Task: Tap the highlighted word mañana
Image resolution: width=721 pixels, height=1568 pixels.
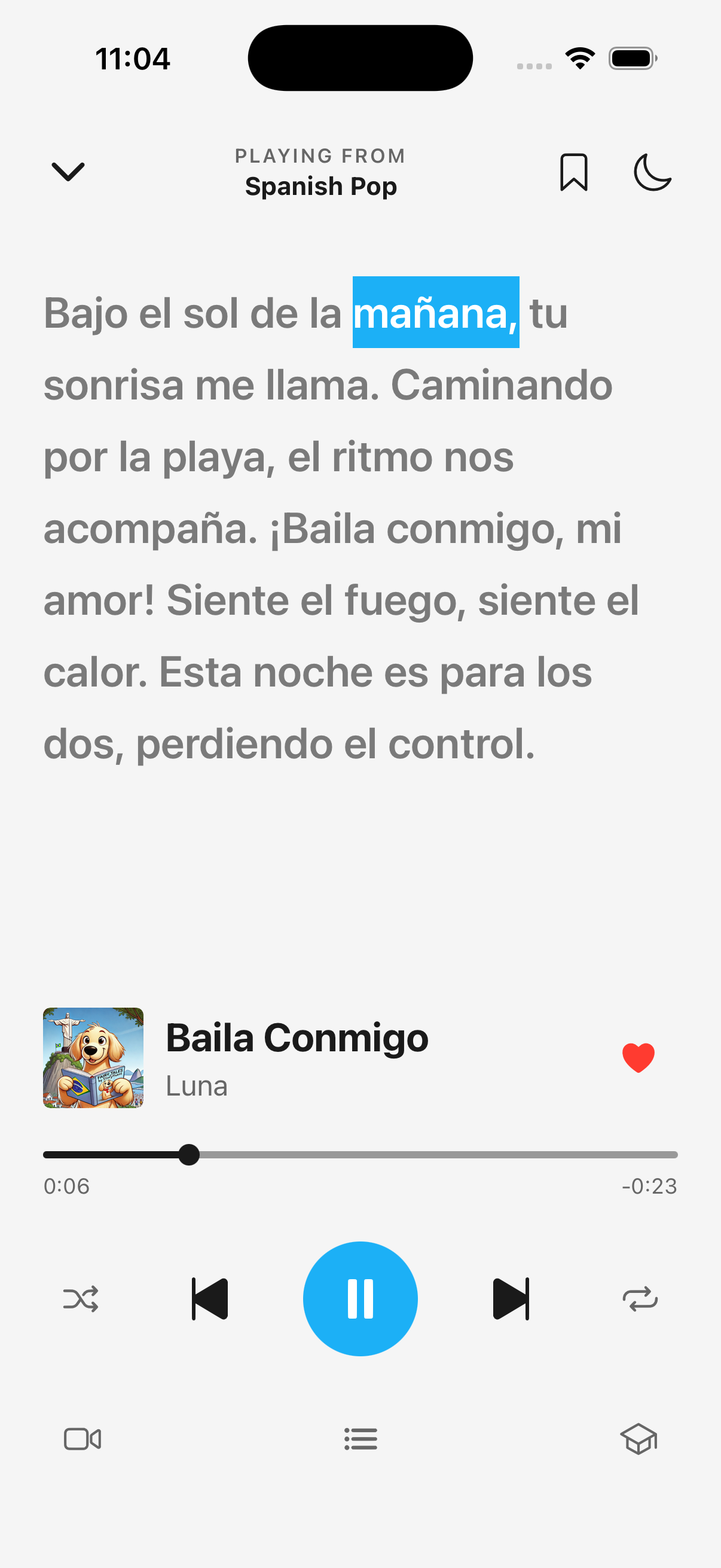Action: pyautogui.click(x=435, y=313)
